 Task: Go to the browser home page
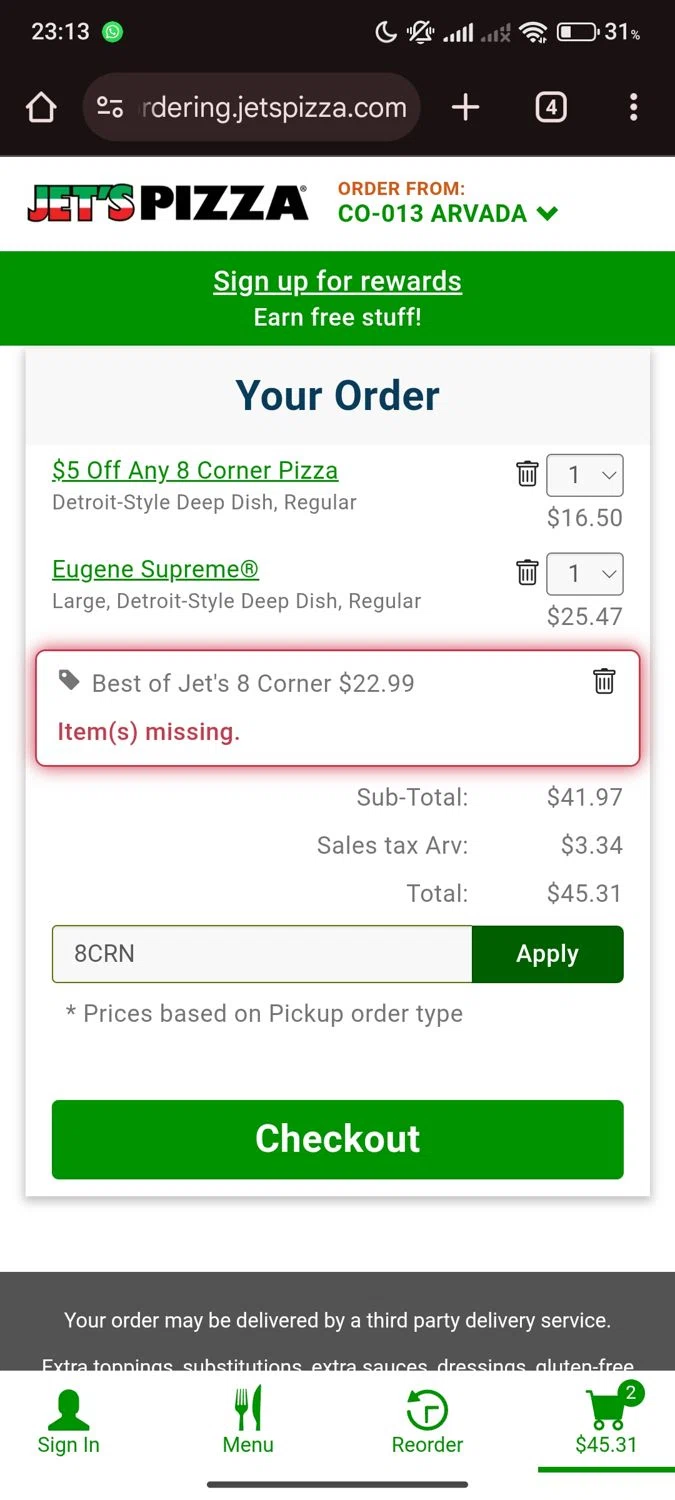(x=41, y=107)
